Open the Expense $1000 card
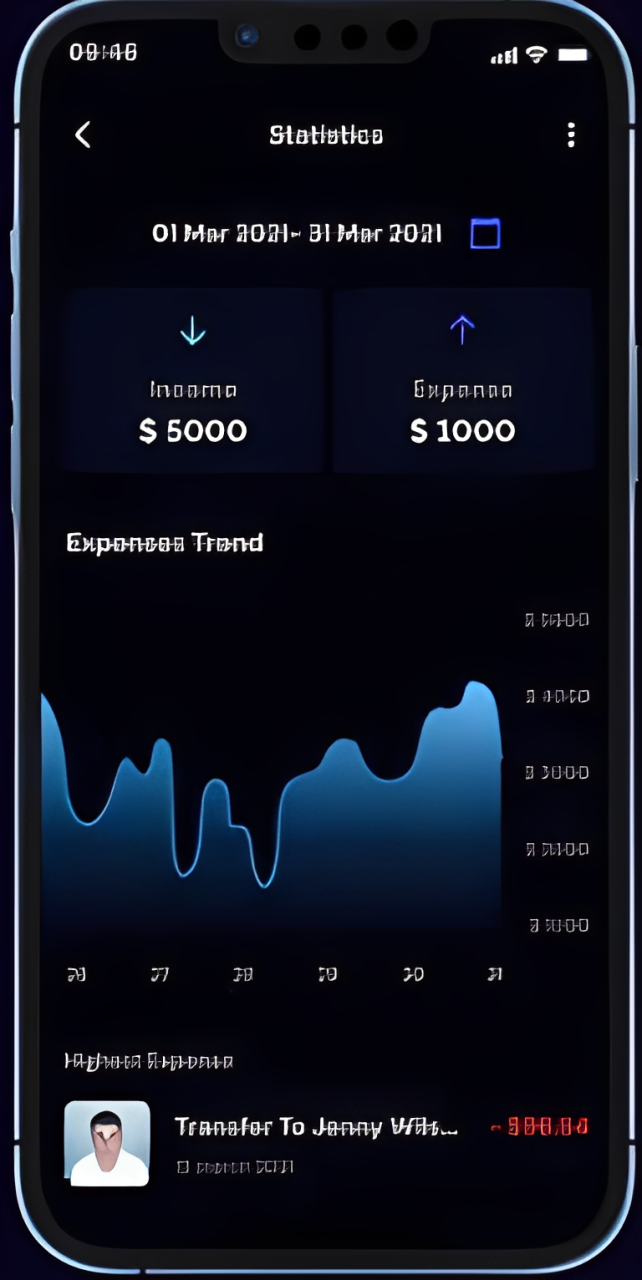The width and height of the screenshot is (642, 1280). (462, 381)
